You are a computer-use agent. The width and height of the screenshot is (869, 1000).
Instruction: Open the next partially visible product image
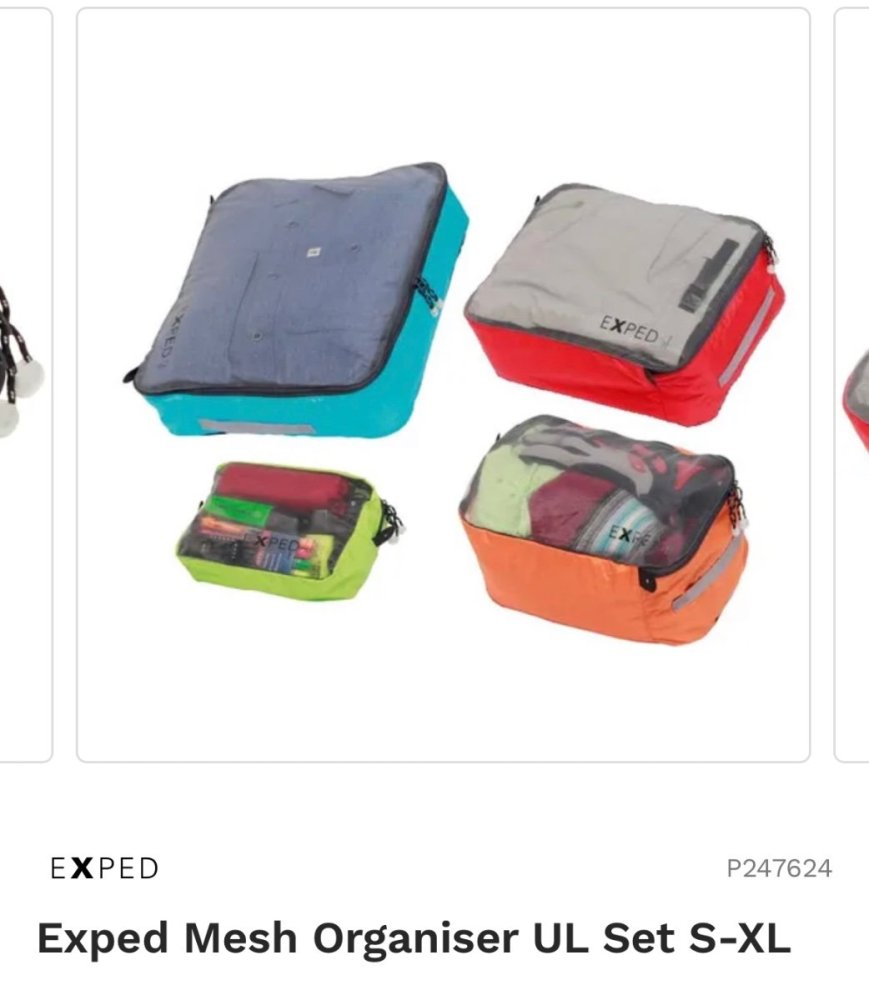(853, 385)
